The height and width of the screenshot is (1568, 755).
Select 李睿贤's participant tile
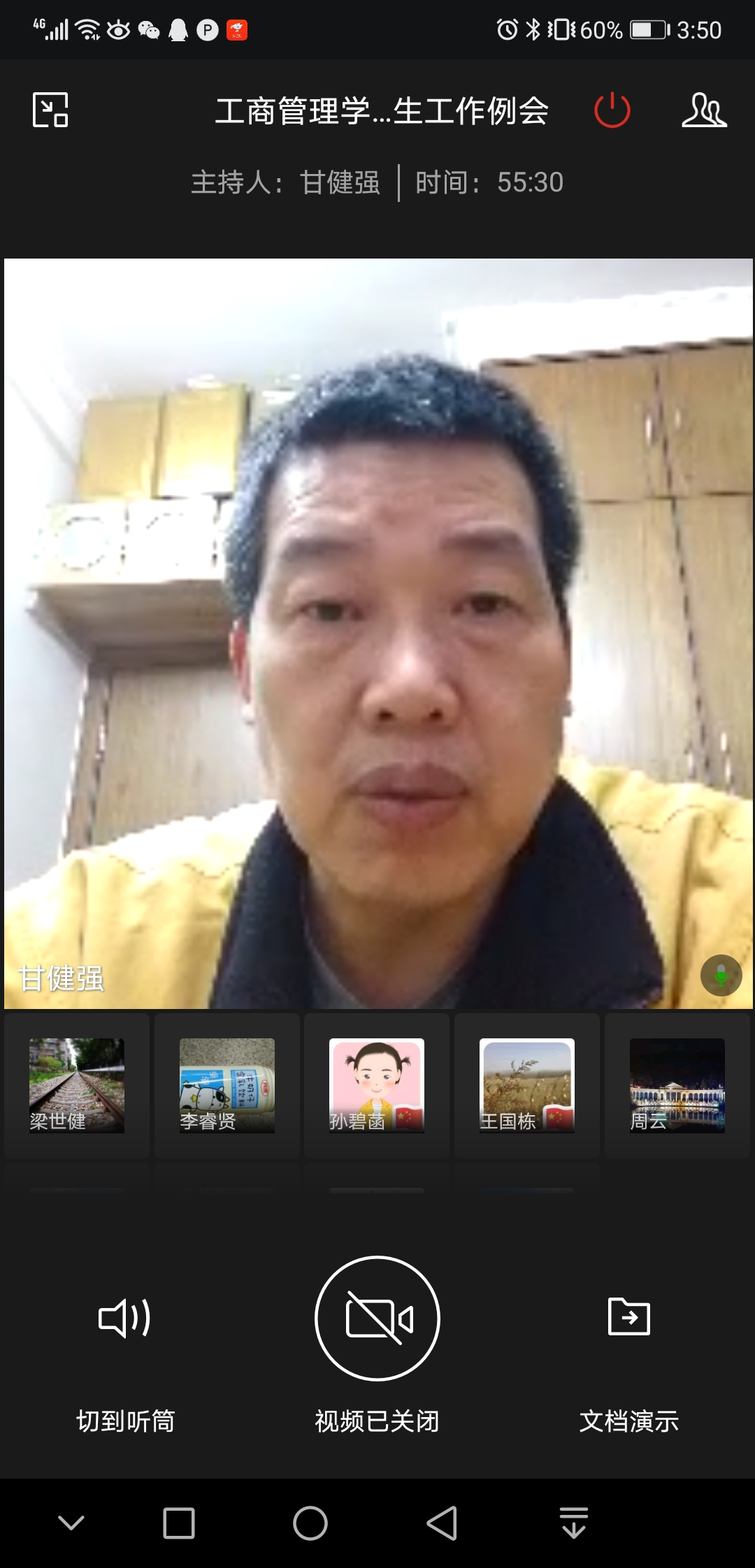coord(227,1085)
